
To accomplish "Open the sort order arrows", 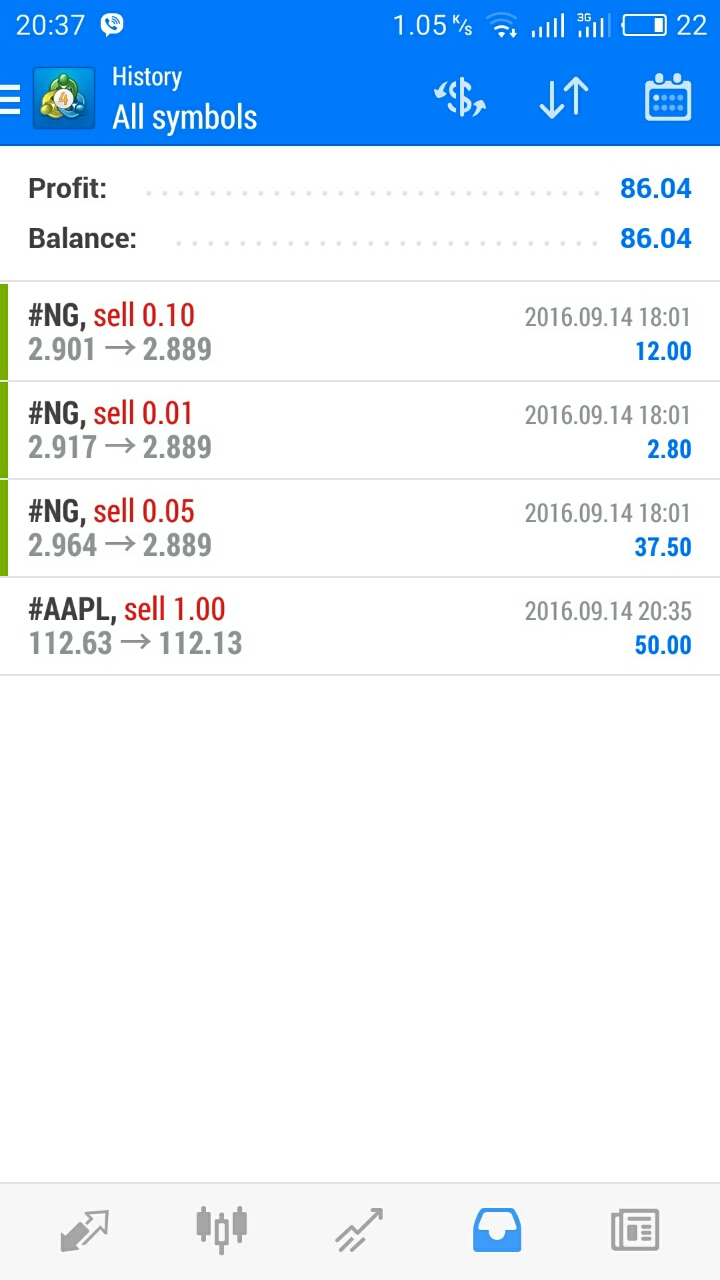I will click(x=564, y=98).
